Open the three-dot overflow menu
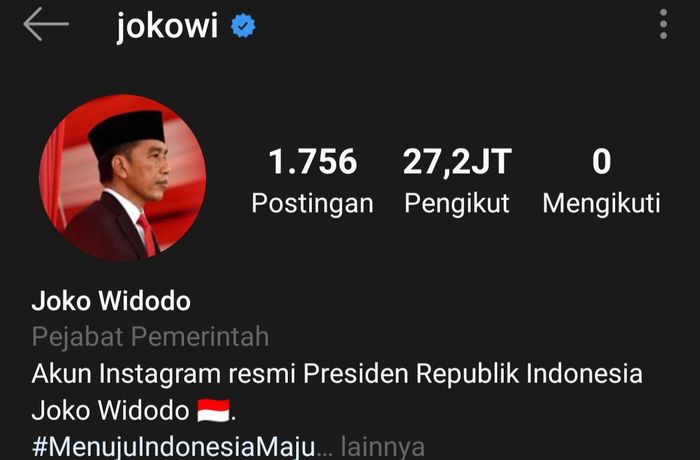The image size is (700, 460). tap(663, 25)
